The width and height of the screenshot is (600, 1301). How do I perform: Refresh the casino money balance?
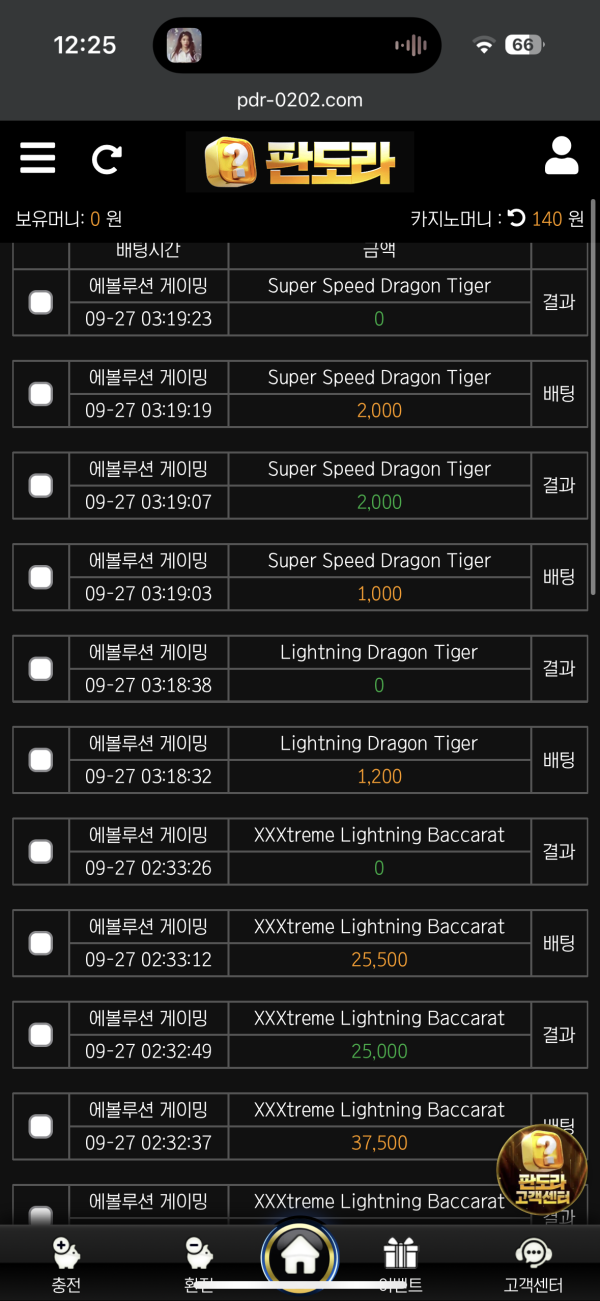coord(516,218)
